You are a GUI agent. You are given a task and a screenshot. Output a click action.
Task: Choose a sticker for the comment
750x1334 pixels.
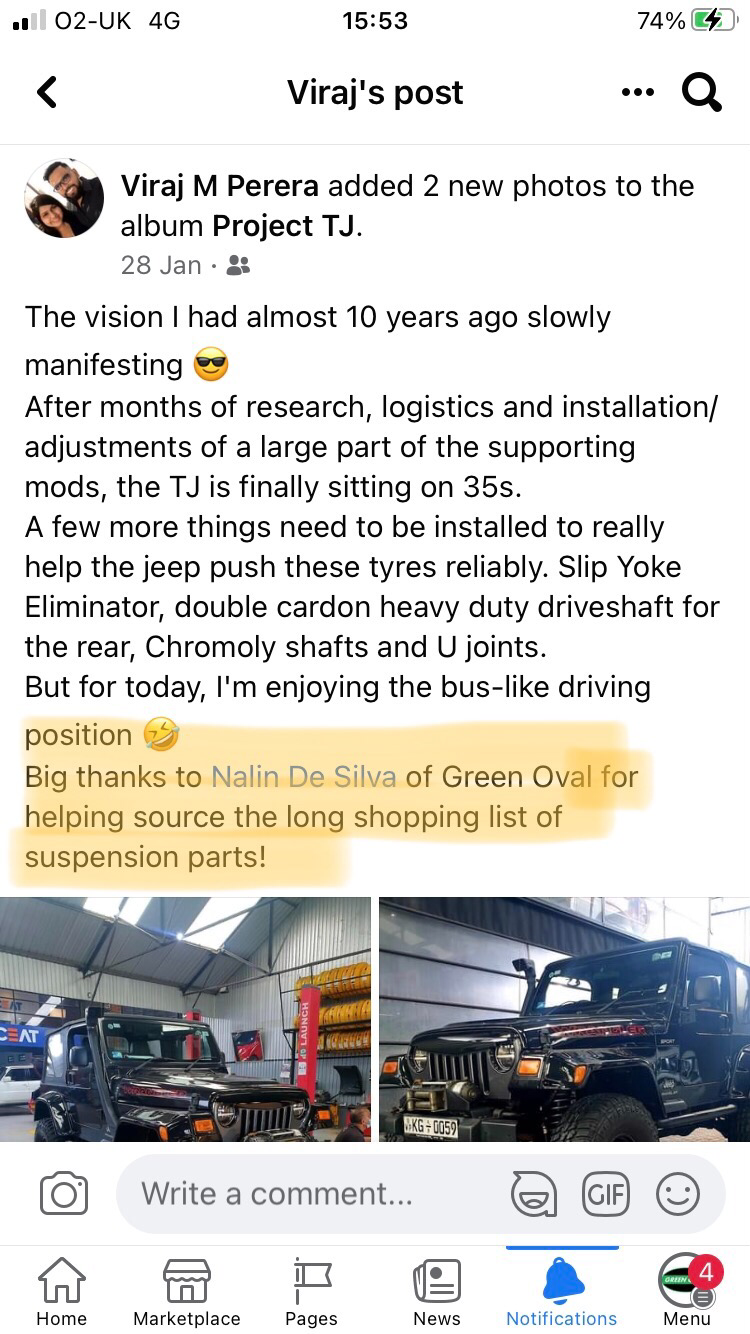(533, 1194)
